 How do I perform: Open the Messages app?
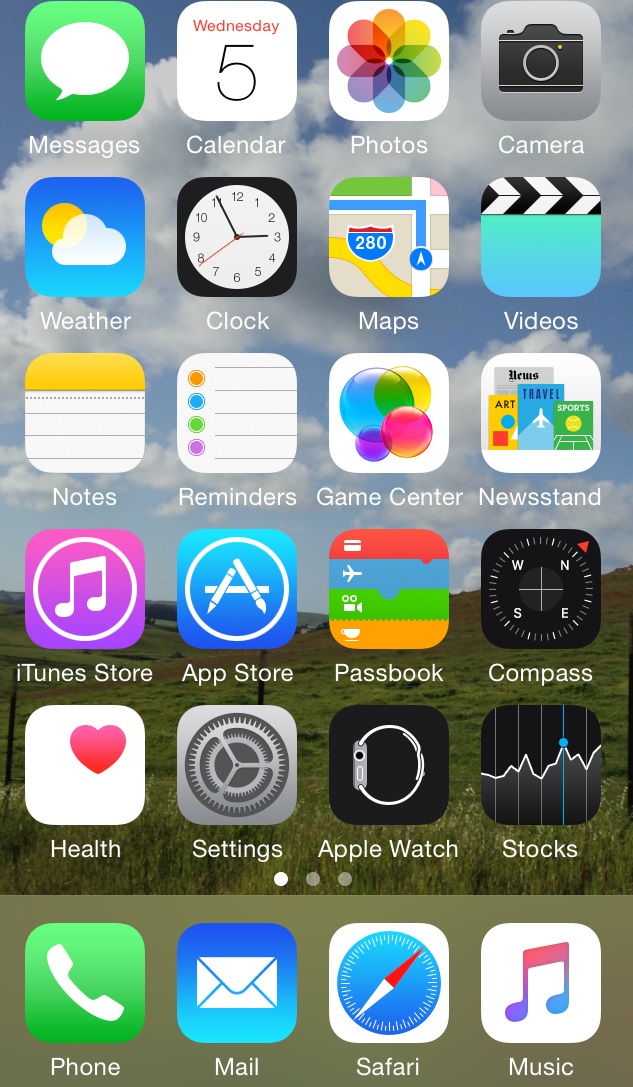[85, 61]
